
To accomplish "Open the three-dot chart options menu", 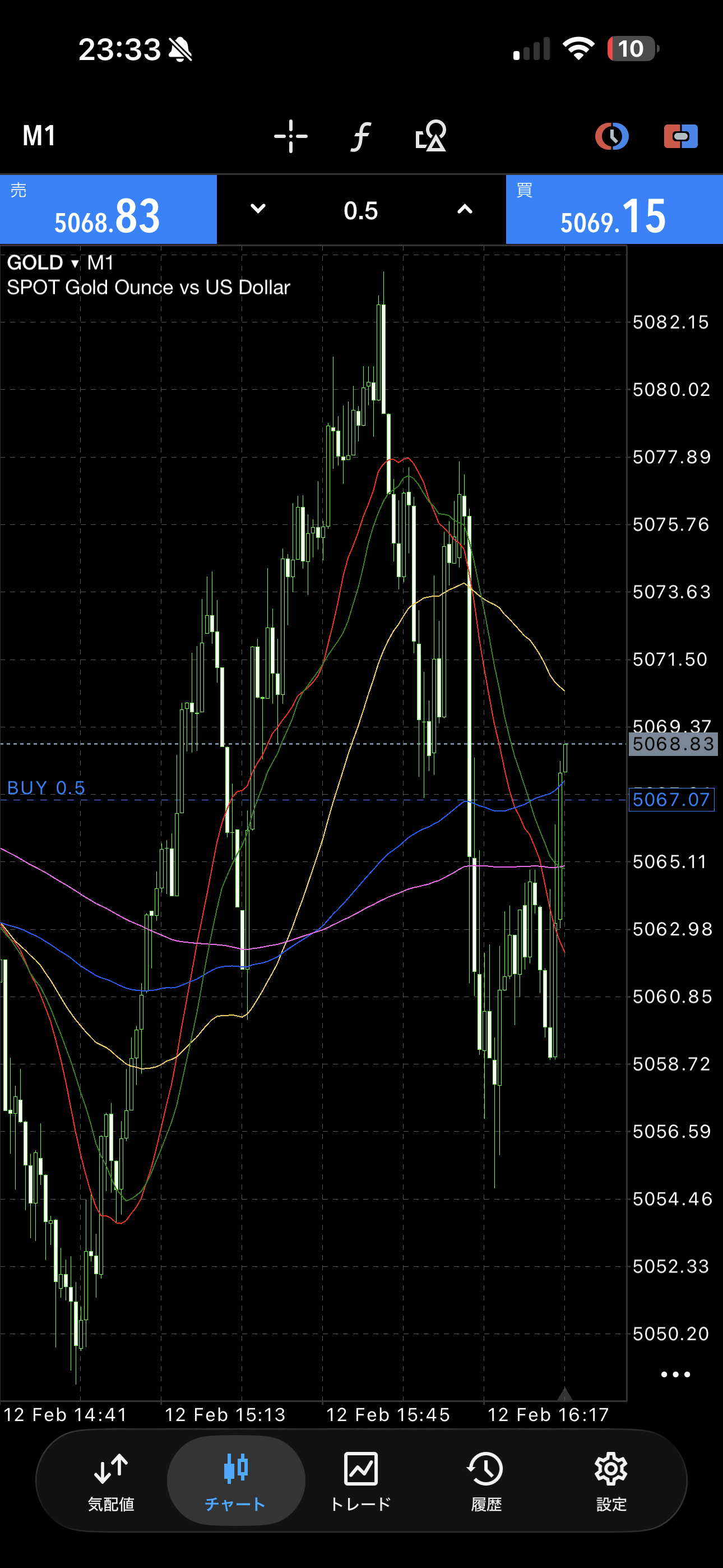I will tap(675, 1374).
